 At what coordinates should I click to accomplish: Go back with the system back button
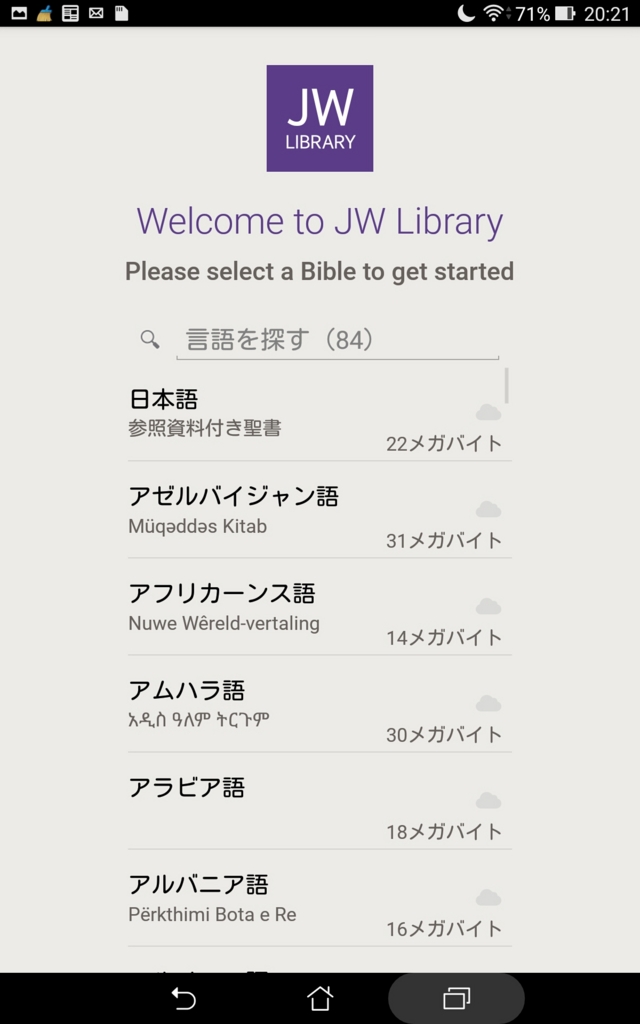click(x=183, y=998)
